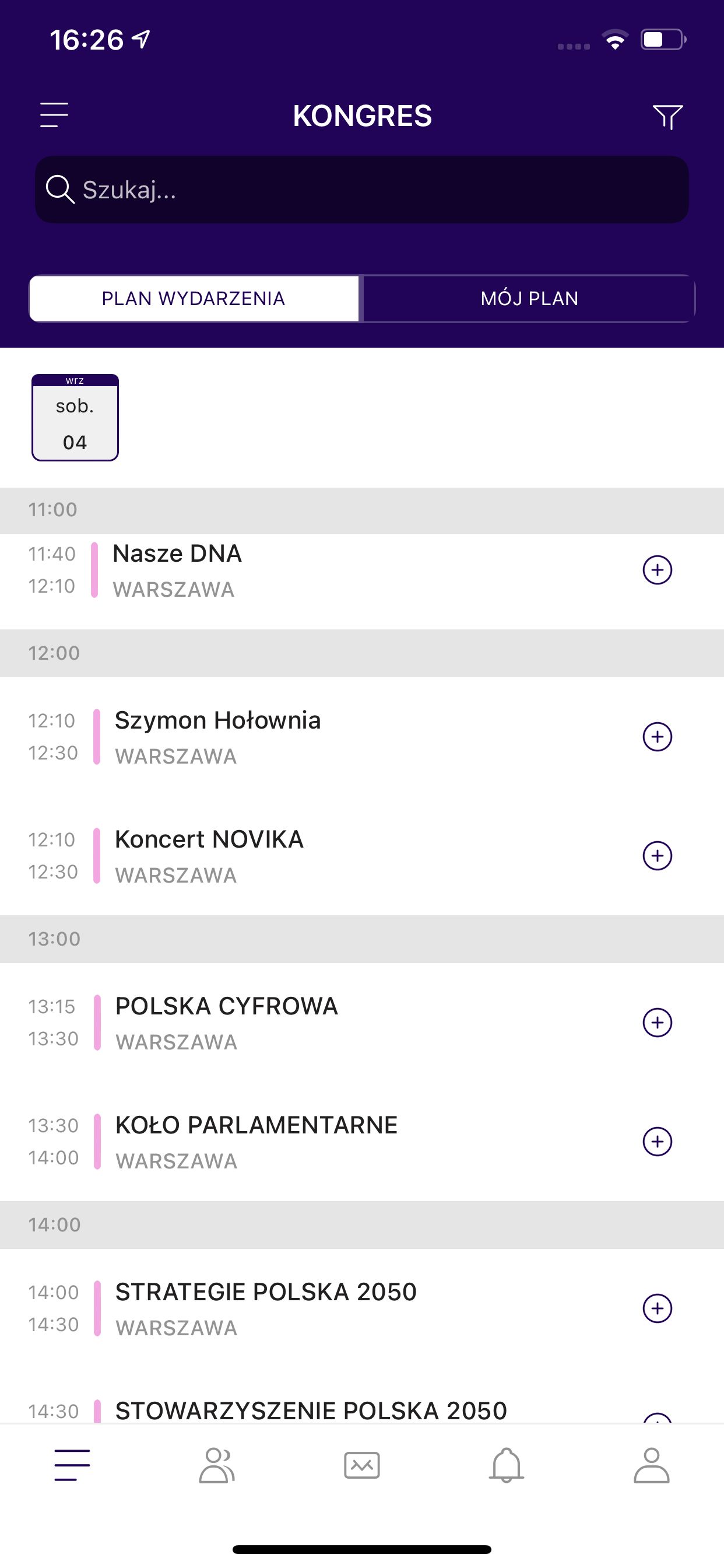Viewport: 724px width, 1568px height.
Task: Open notifications via the bell icon
Action: coord(507,1465)
